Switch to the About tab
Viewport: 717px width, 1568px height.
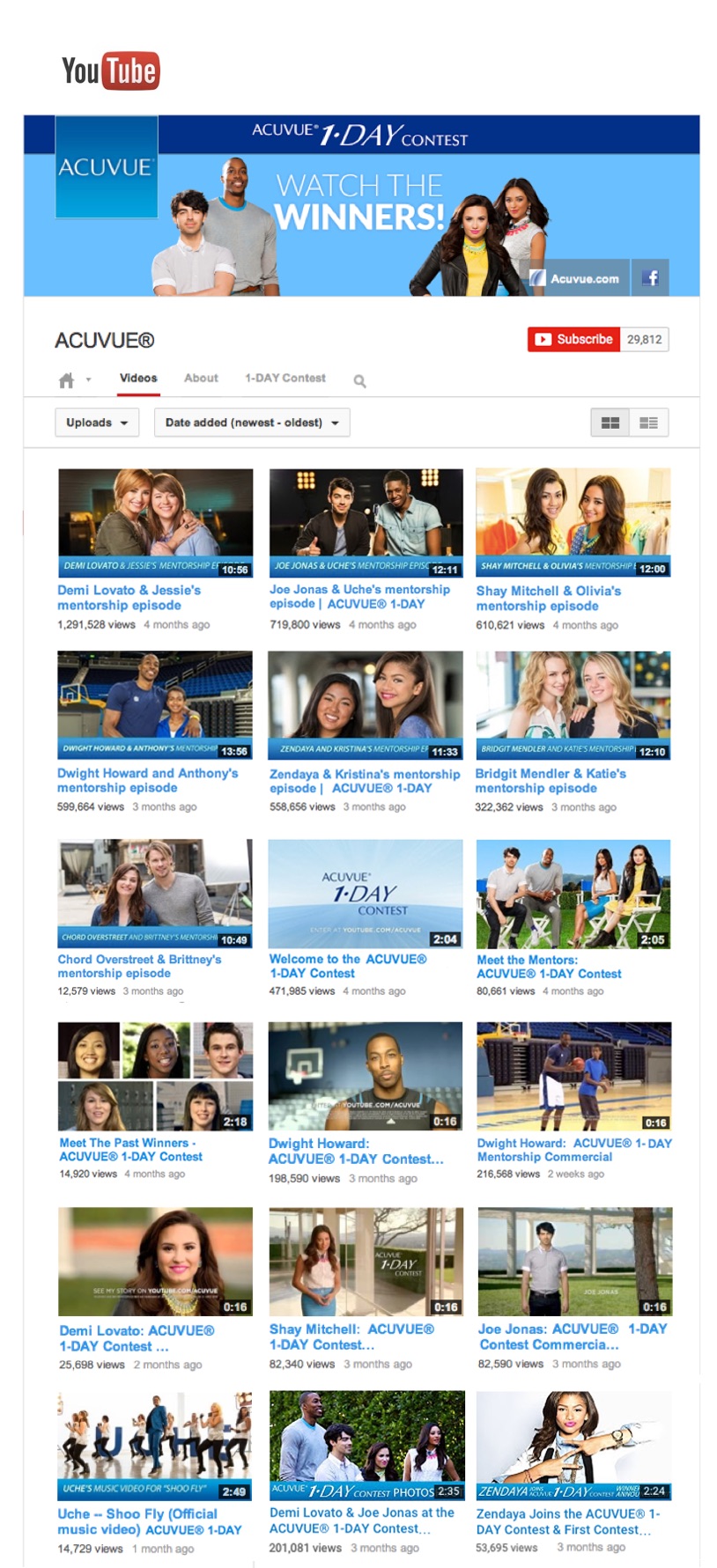201,378
